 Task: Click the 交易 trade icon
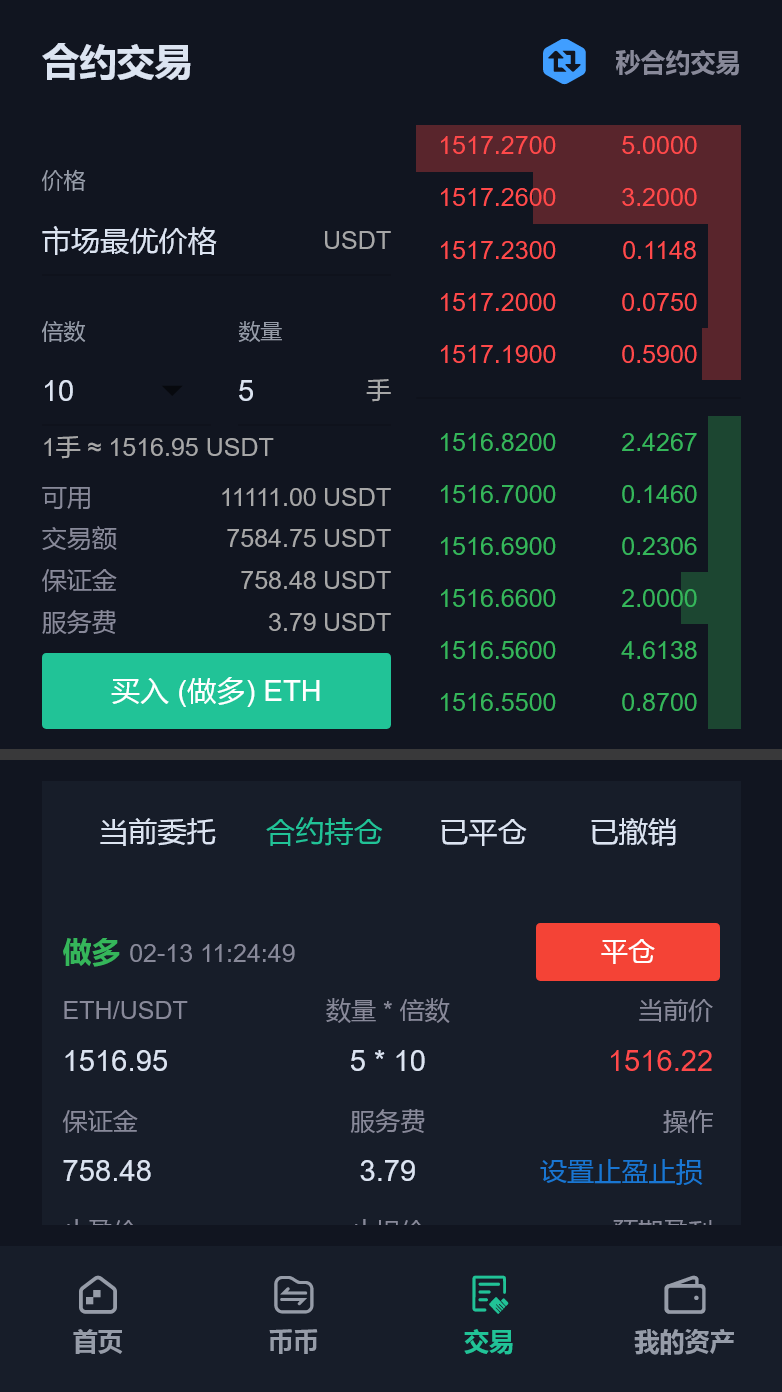tap(487, 1315)
